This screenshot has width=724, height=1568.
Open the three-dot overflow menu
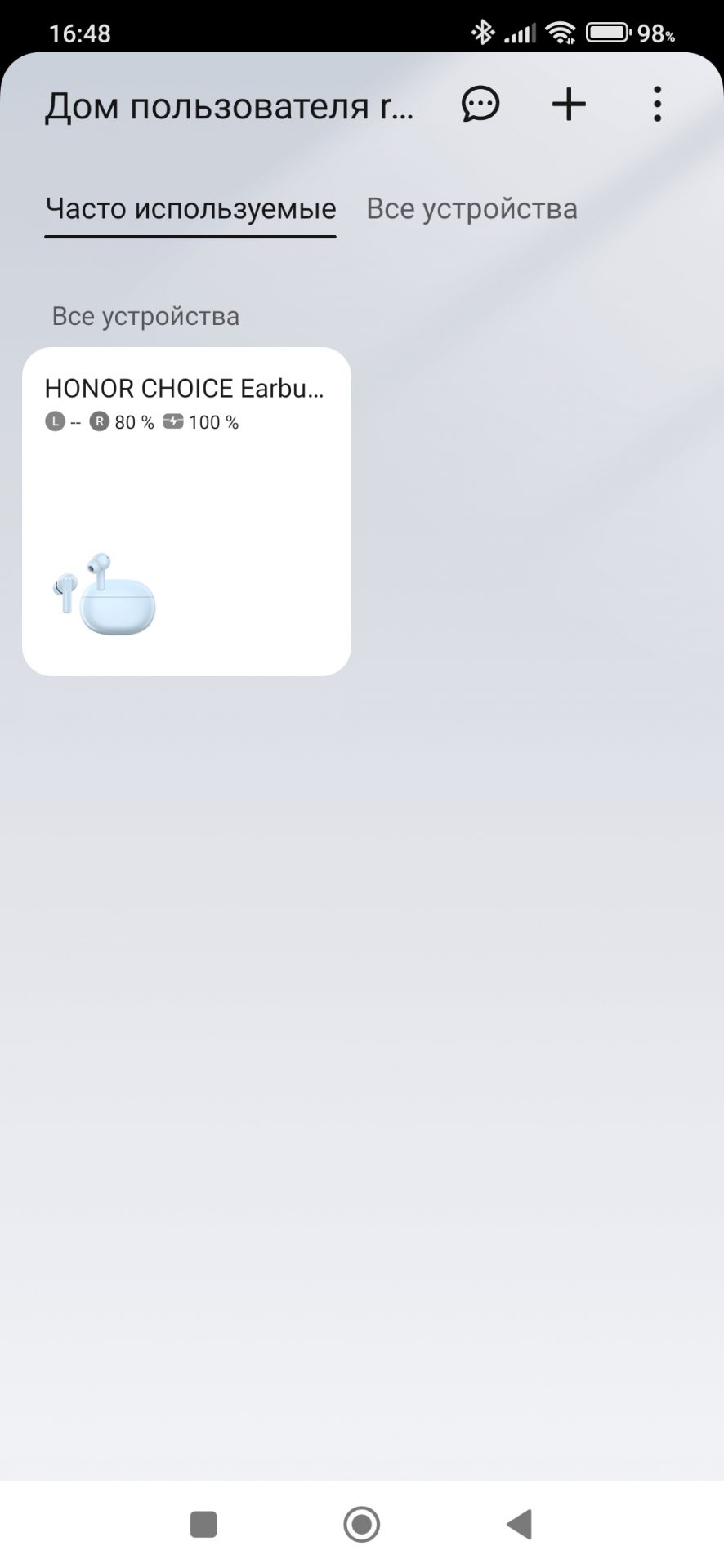tap(657, 105)
